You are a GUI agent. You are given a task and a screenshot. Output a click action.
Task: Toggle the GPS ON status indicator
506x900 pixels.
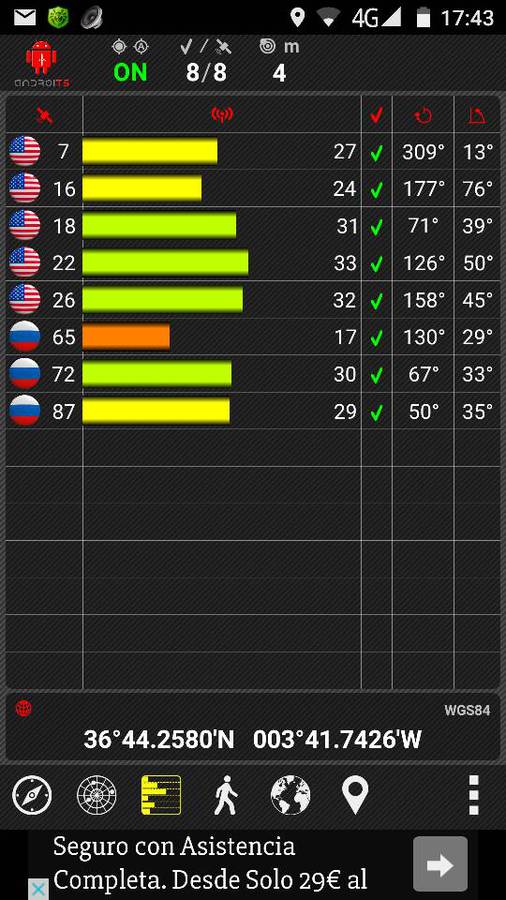(130, 73)
